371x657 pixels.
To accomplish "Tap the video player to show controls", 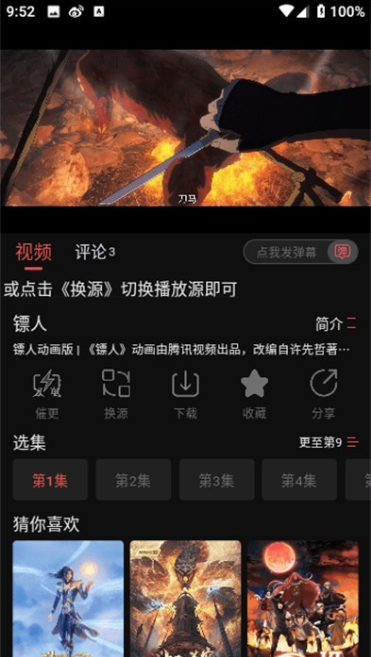I will [x=185, y=128].
